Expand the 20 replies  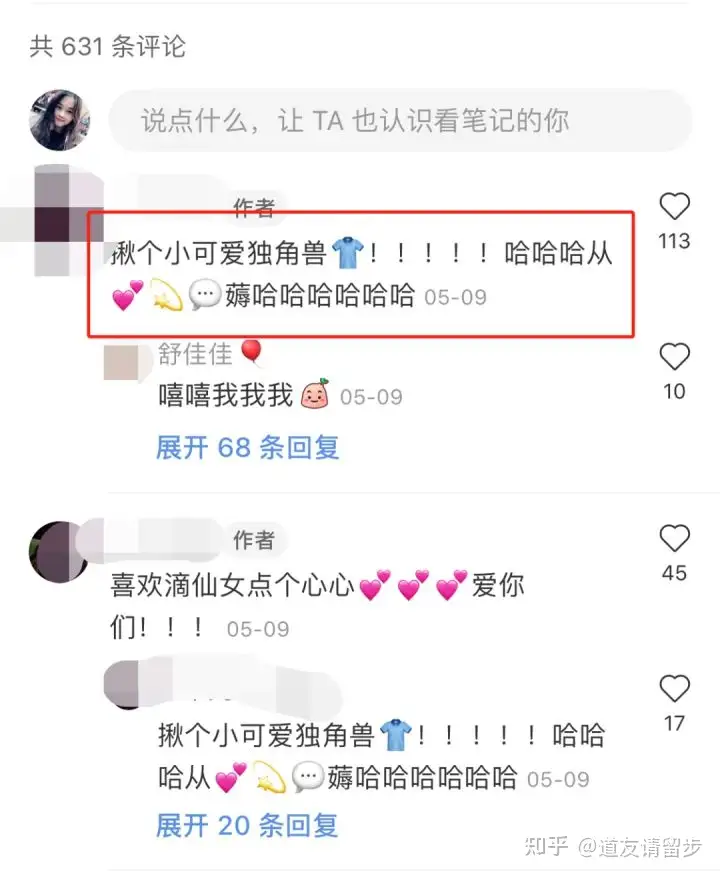click(x=247, y=825)
